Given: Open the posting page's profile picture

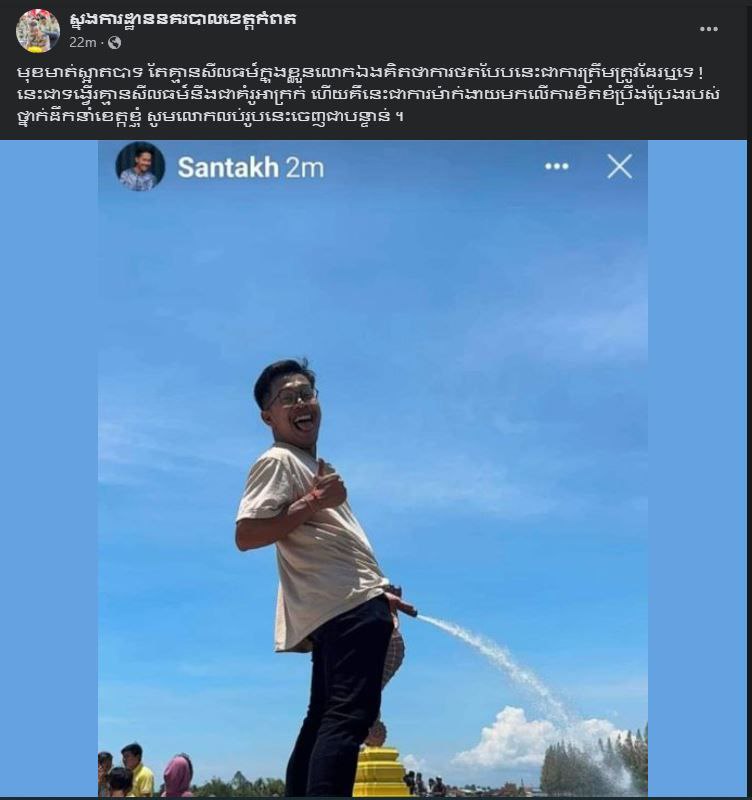Looking at the screenshot, I should click(37, 30).
